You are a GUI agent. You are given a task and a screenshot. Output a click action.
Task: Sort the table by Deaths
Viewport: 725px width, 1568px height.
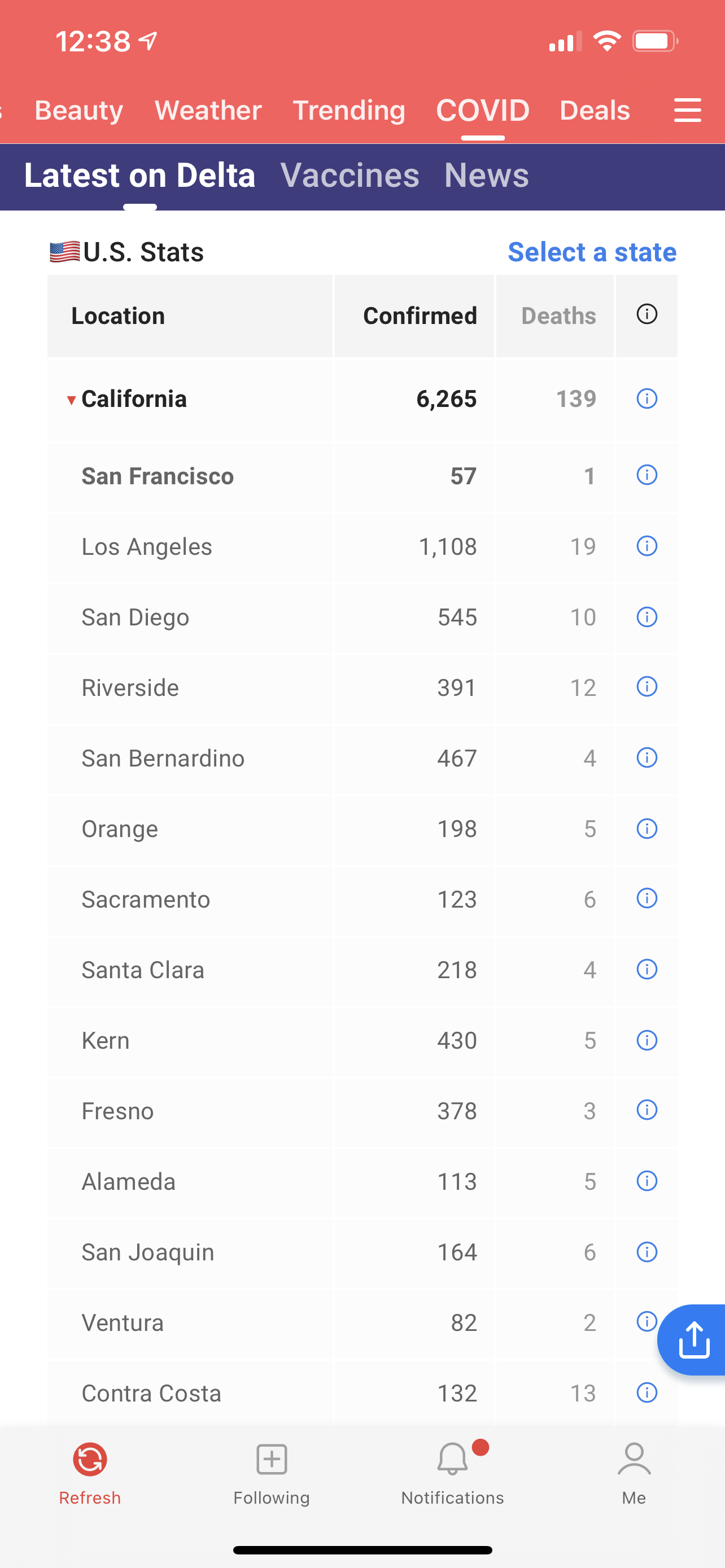pyautogui.click(x=558, y=316)
